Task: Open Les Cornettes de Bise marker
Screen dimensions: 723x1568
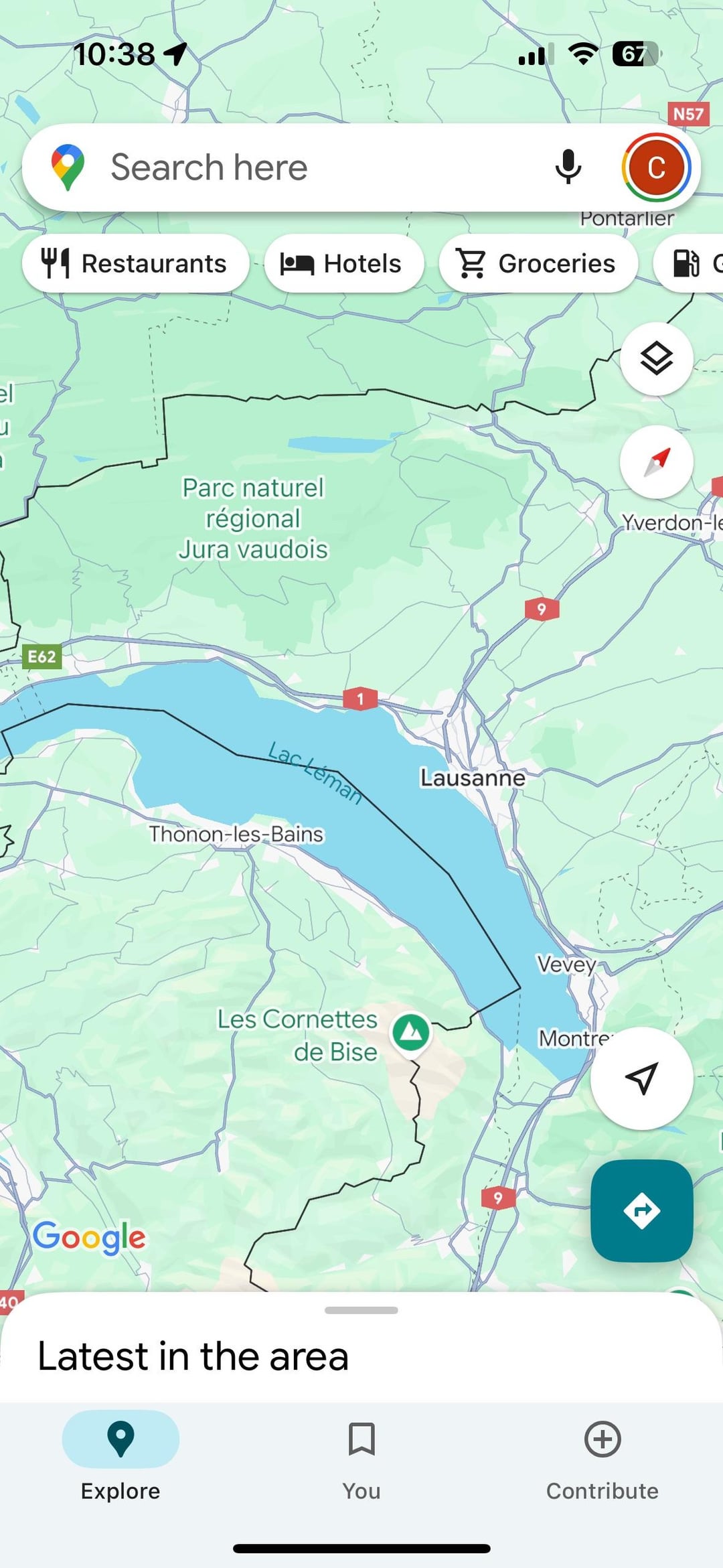Action: click(x=411, y=1032)
